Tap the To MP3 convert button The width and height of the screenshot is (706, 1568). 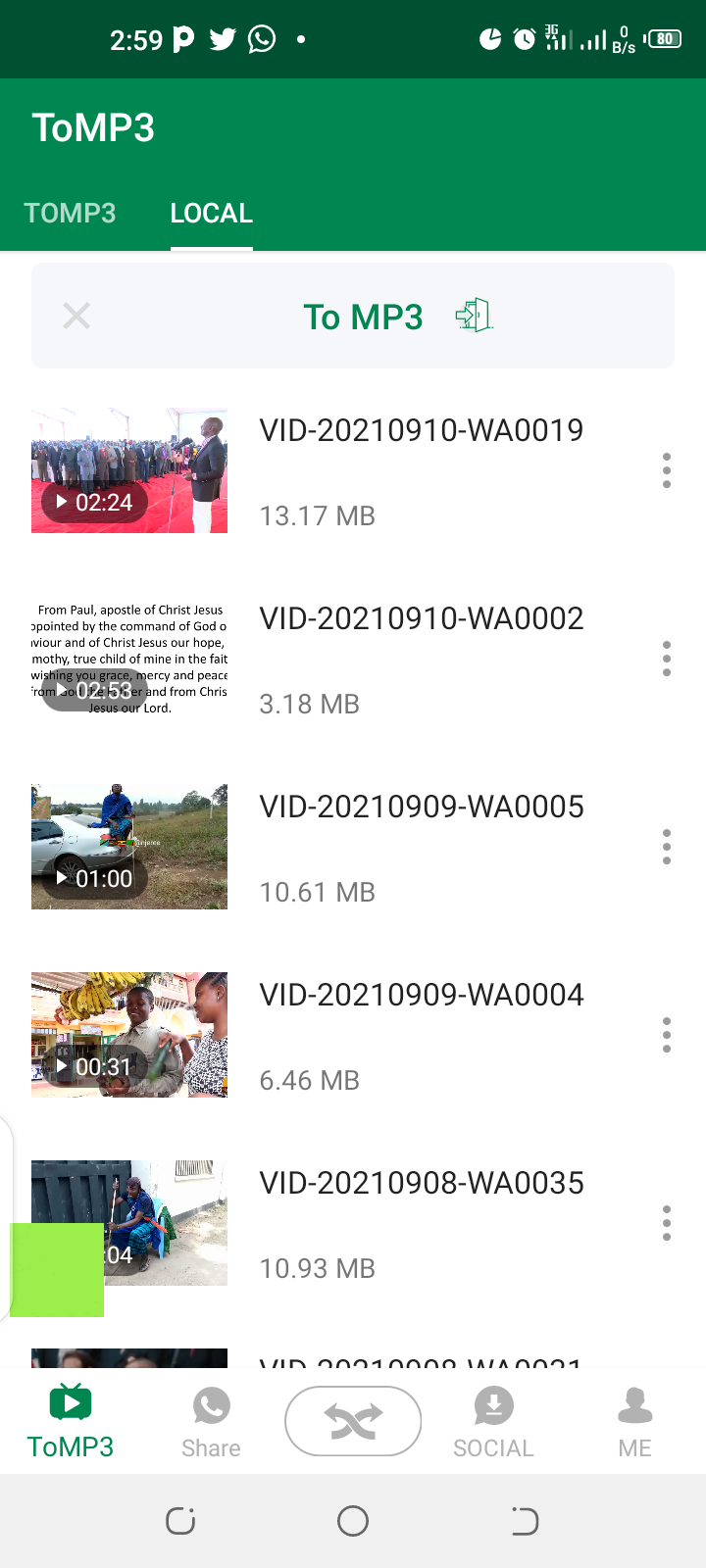coord(396,317)
